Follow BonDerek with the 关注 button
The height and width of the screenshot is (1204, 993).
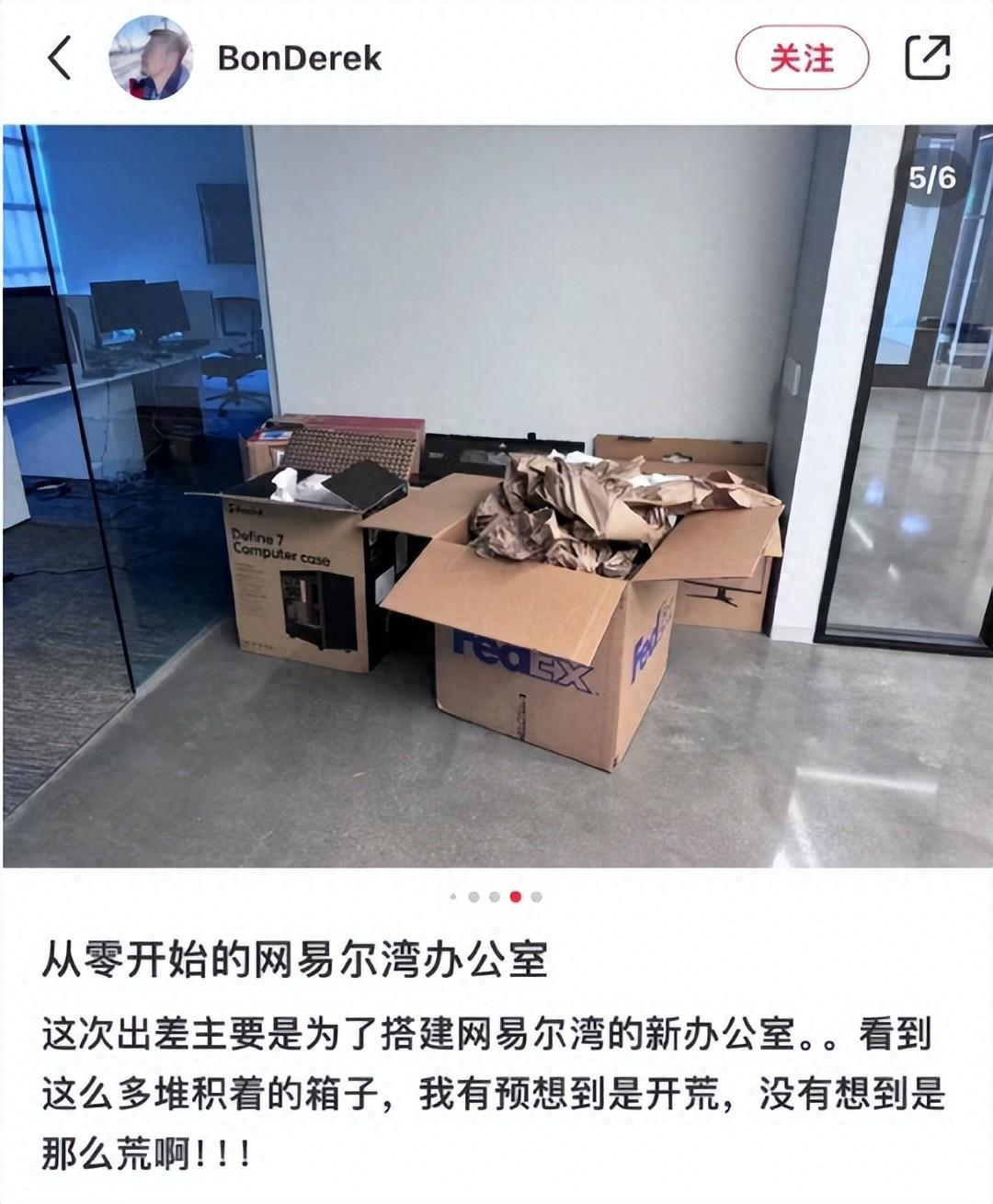[802, 58]
